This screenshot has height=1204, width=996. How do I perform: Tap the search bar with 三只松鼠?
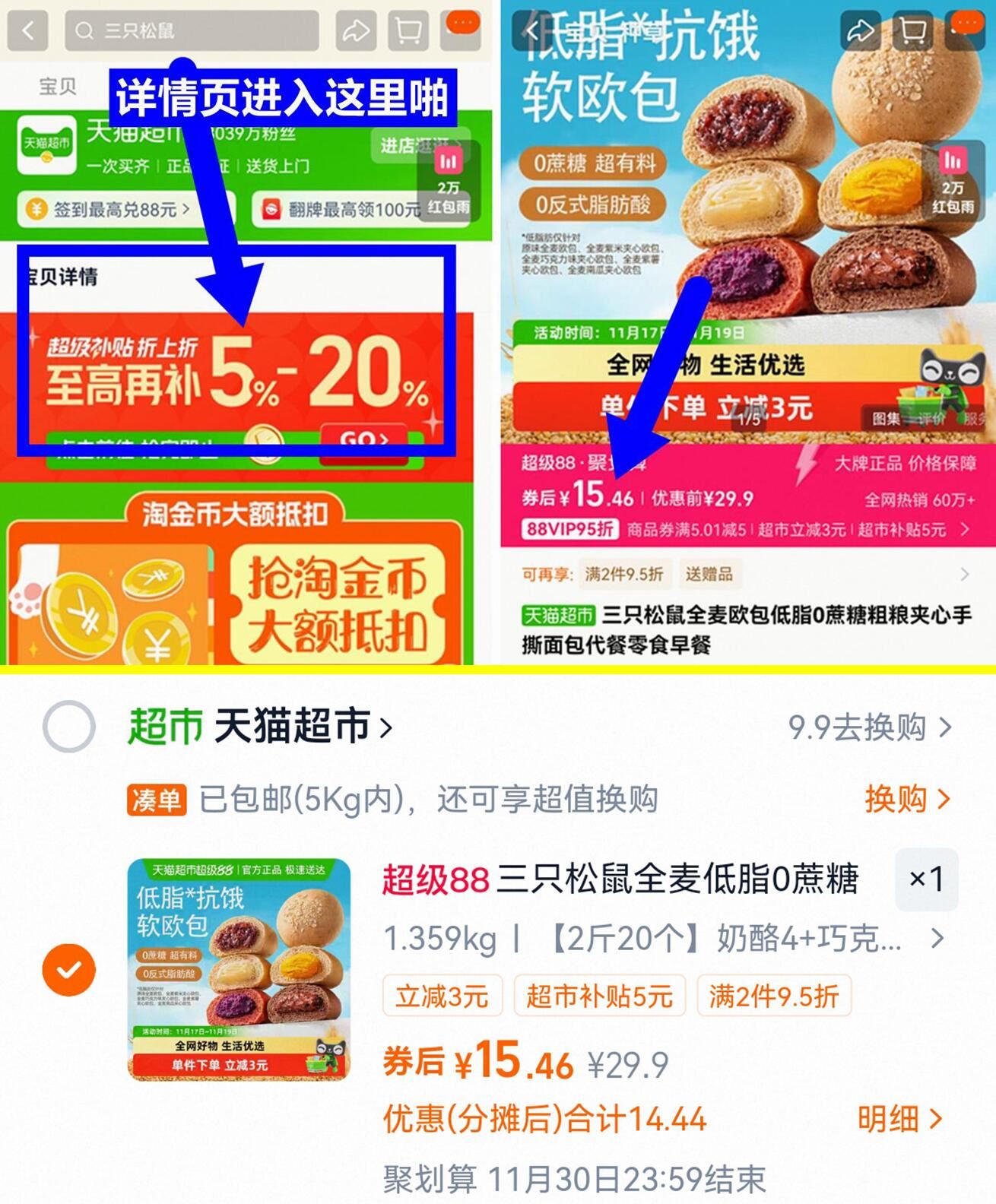point(190,32)
